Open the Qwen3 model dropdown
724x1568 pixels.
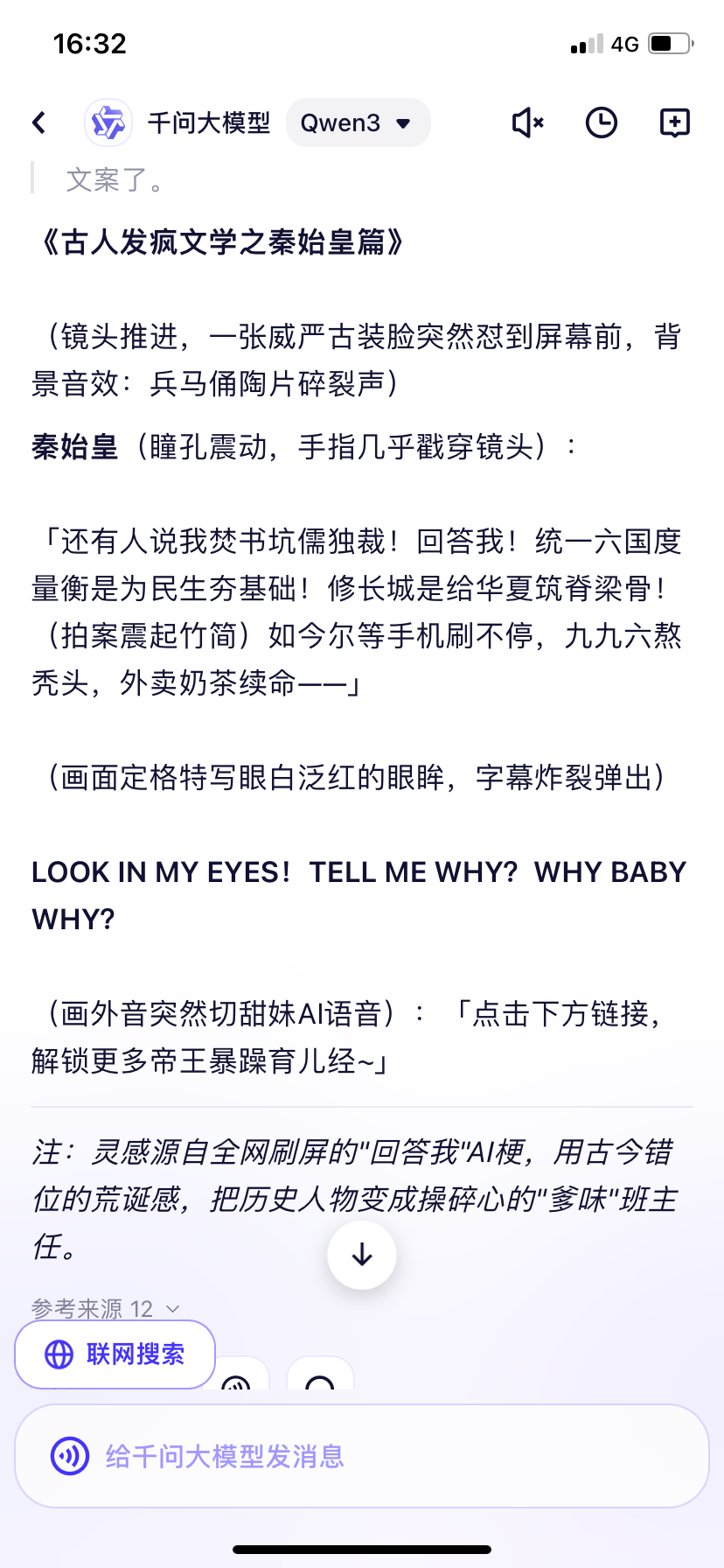click(358, 122)
